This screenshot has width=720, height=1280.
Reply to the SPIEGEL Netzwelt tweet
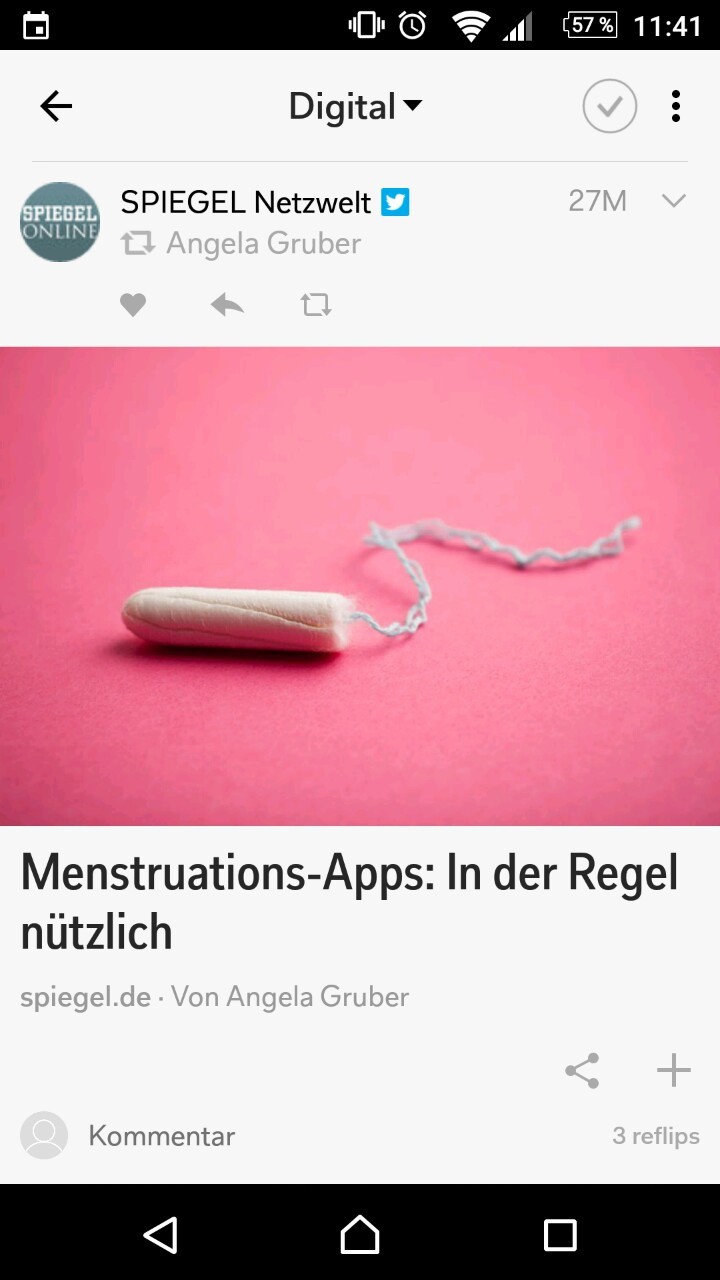pos(227,305)
